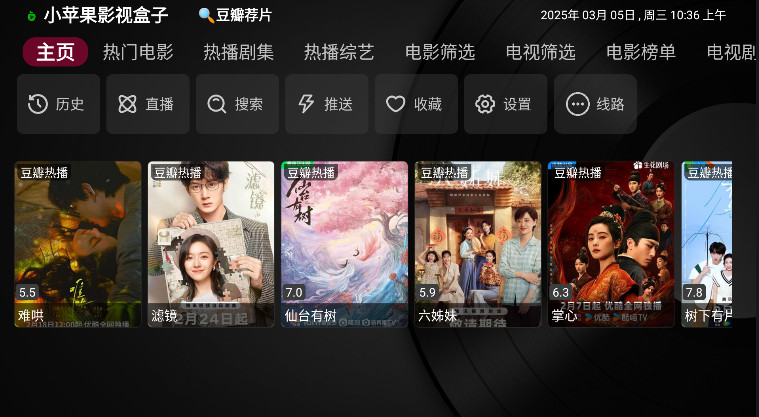Image resolution: width=759 pixels, height=417 pixels.
Task: Open the 豆瓣荐片 search entry
Action: [x=235, y=16]
